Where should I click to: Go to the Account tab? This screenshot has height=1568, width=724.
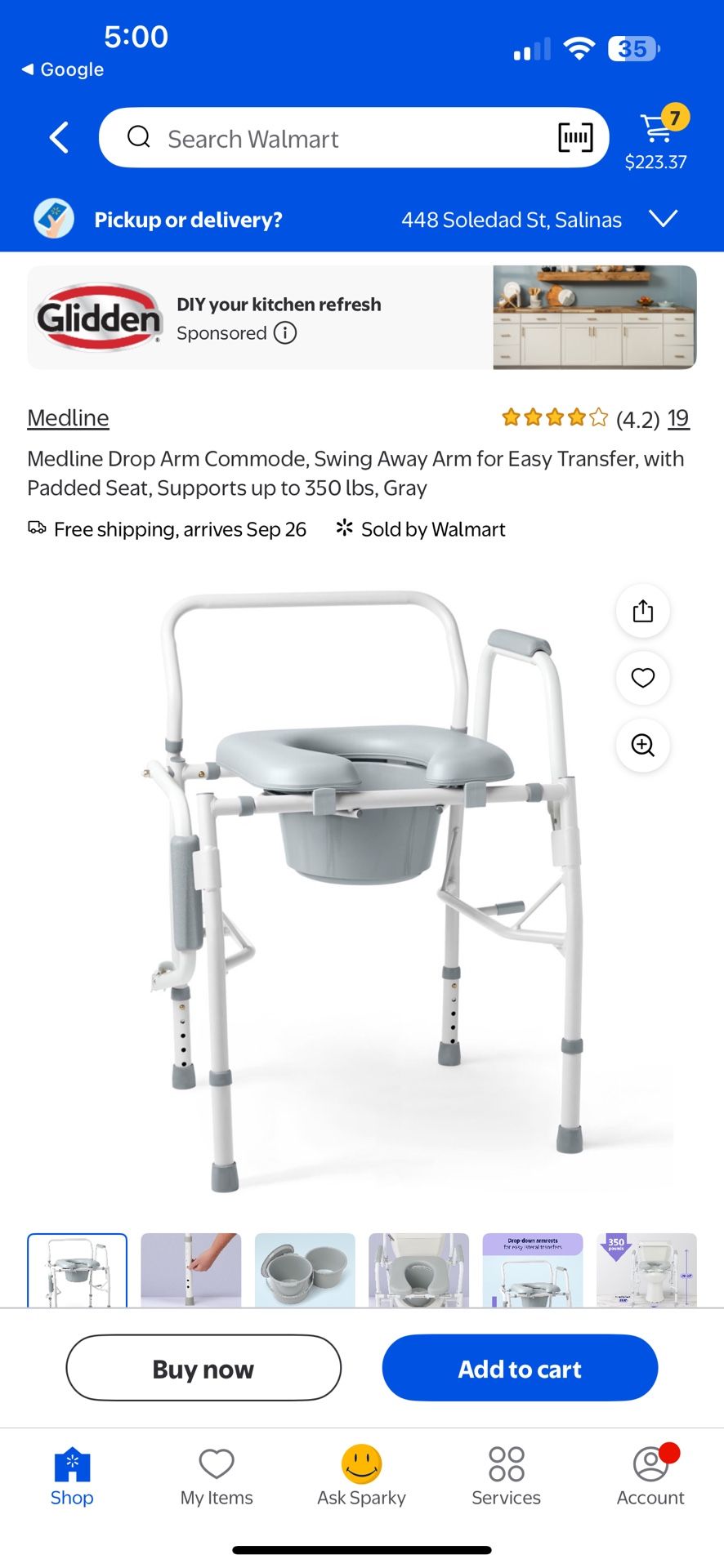pyautogui.click(x=650, y=1477)
